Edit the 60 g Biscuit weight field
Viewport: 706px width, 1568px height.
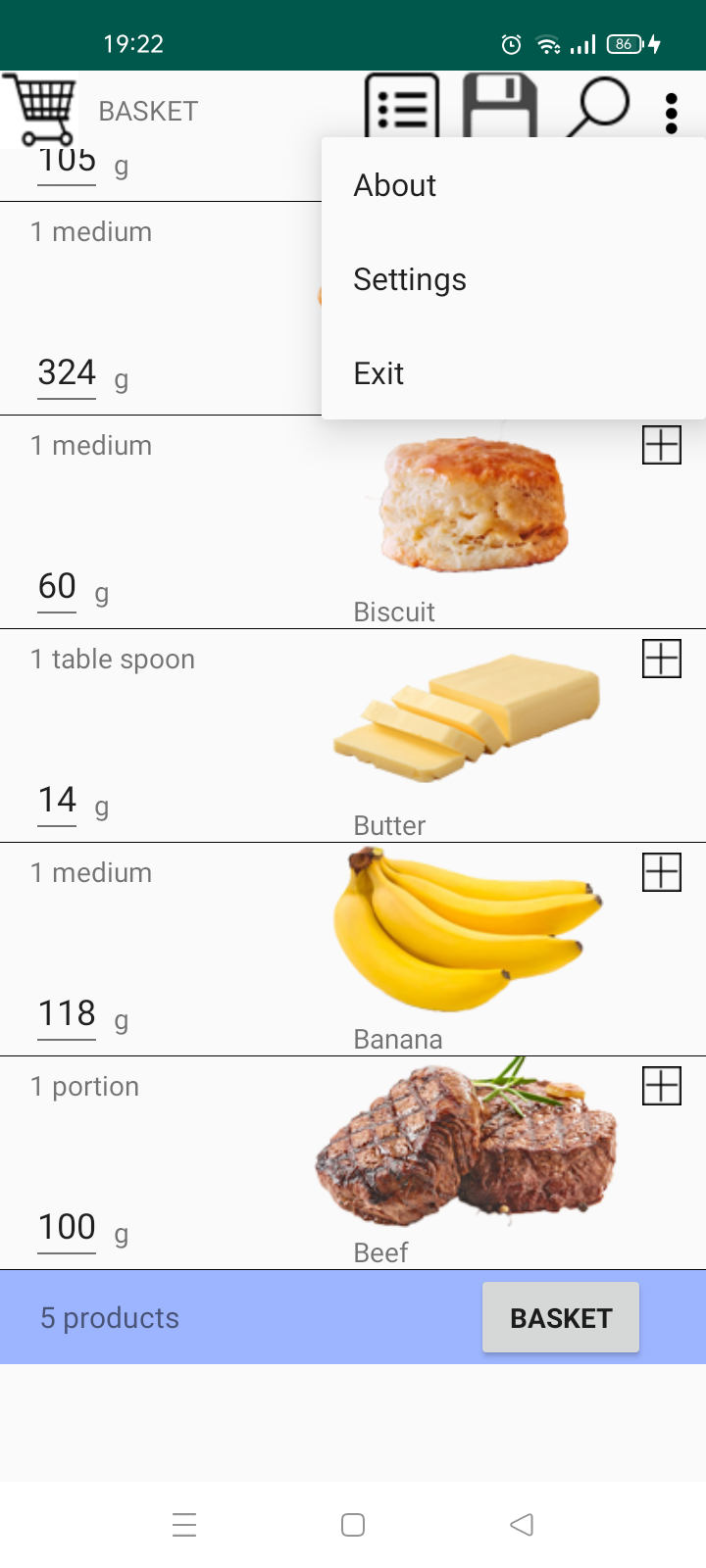tap(57, 587)
